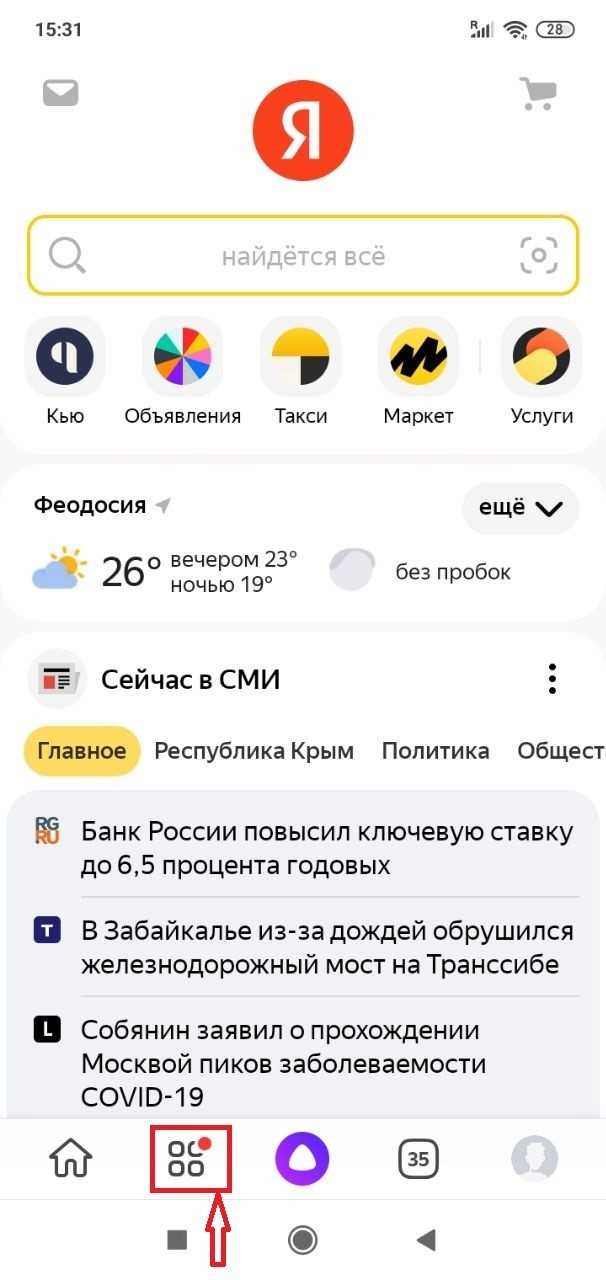606x1280 pixels.
Task: Launch the Alice voice assistant
Action: [302, 1159]
